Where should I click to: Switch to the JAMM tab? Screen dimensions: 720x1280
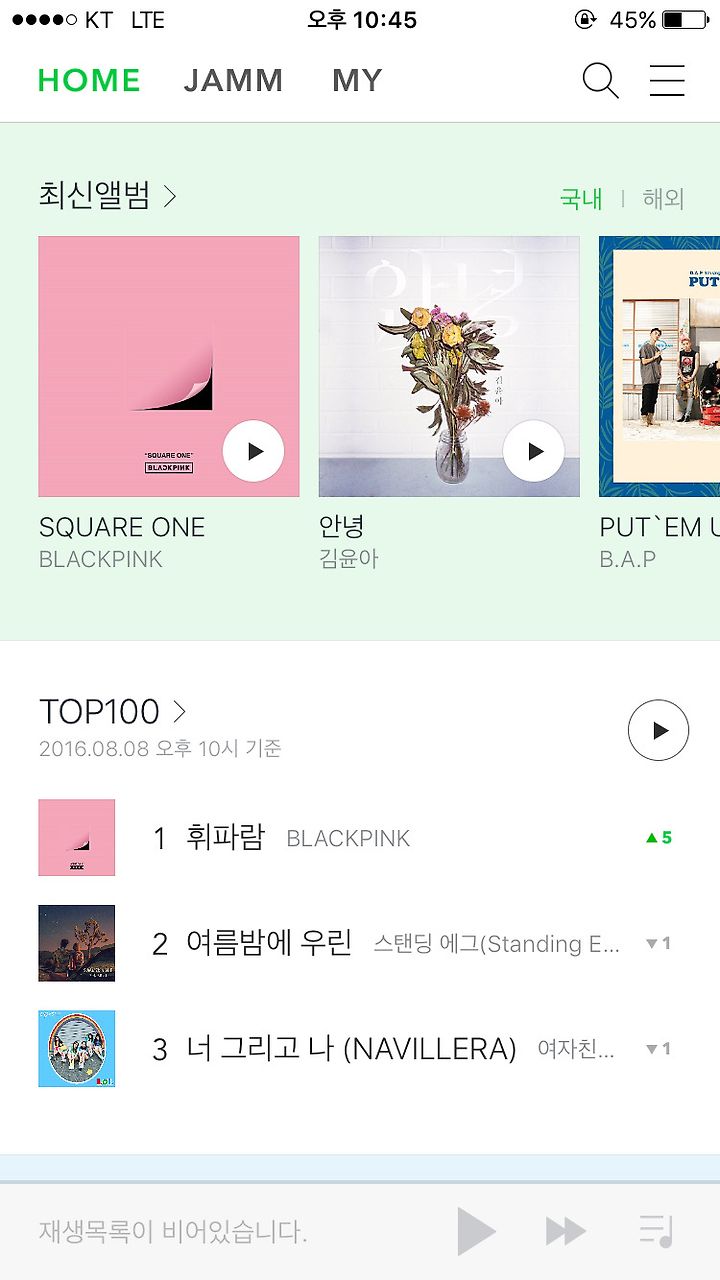[233, 81]
